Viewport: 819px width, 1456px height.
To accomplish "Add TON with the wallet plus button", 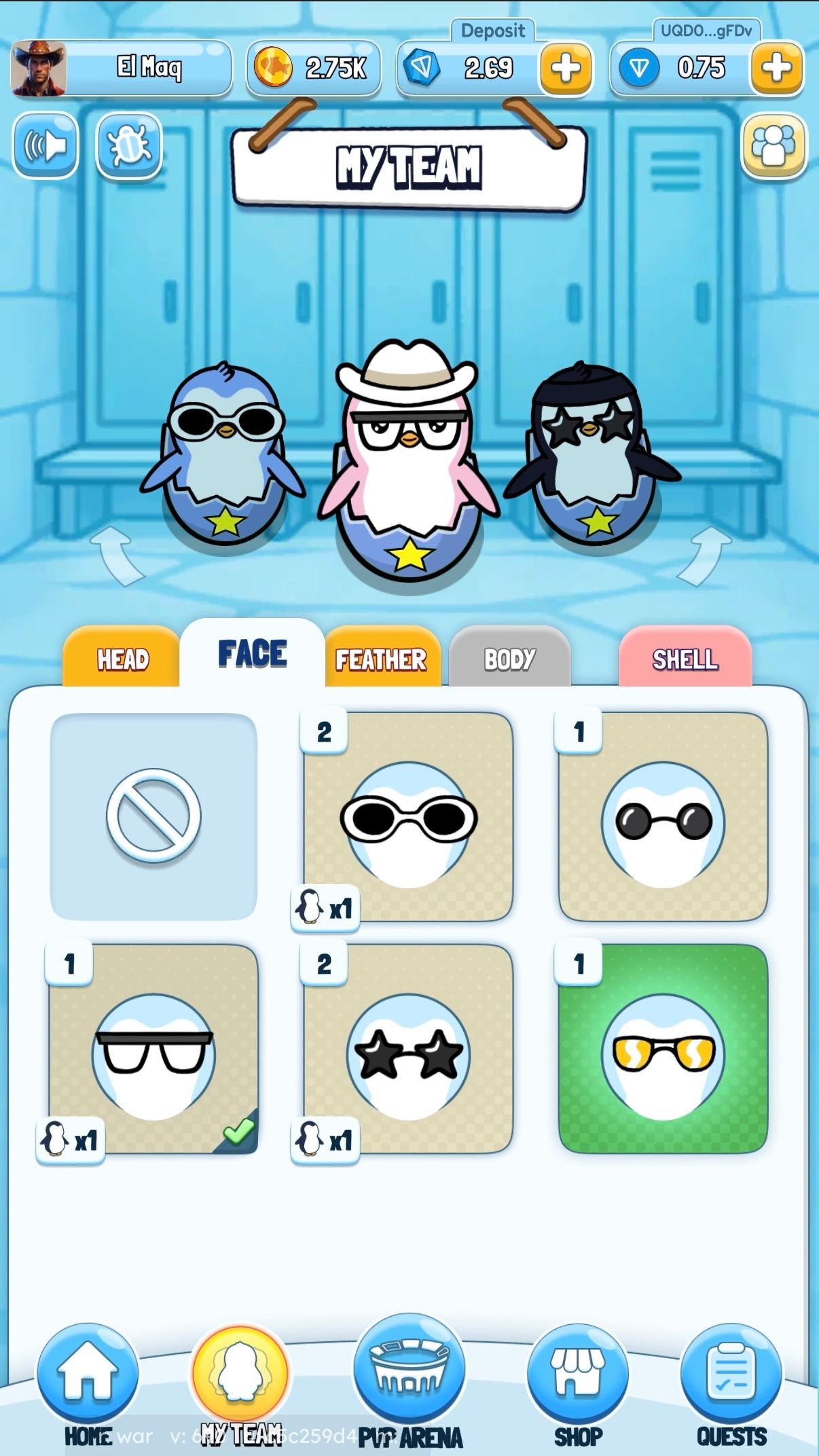I will point(776,68).
